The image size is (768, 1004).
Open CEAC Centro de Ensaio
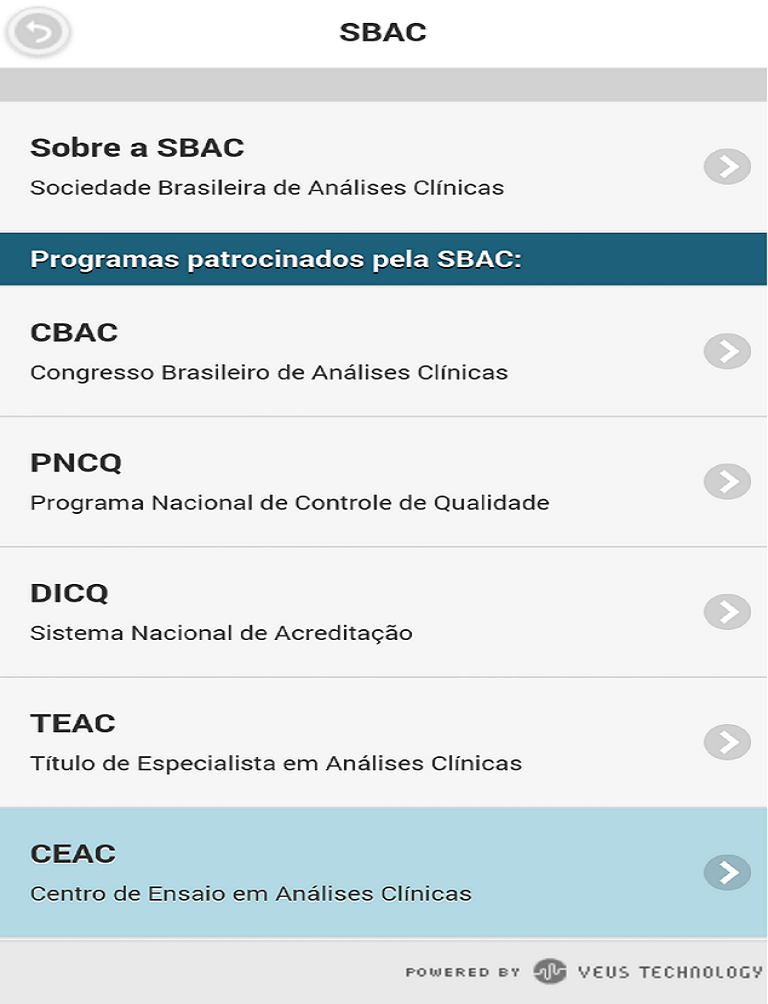coord(384,872)
